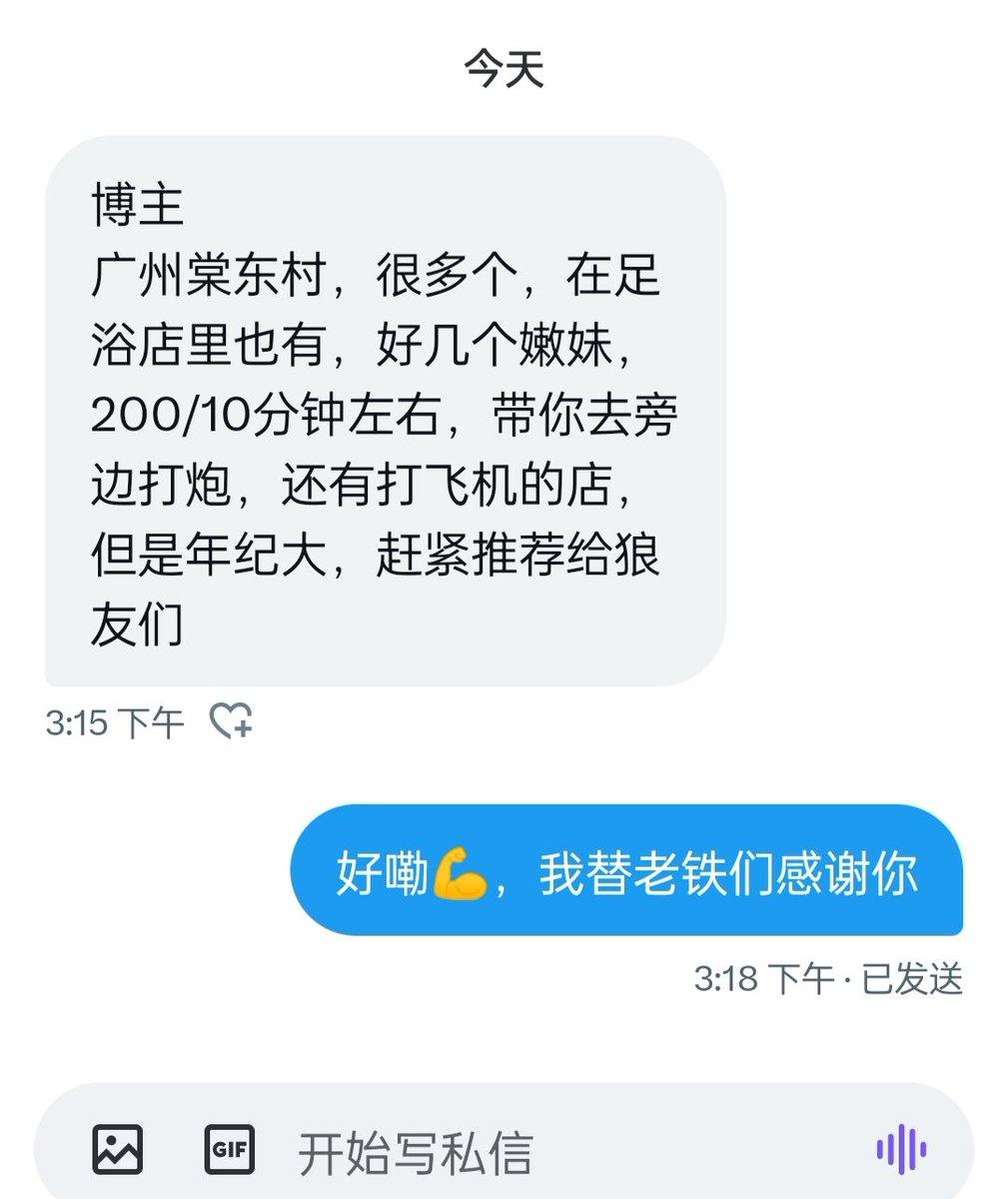Viewport: 1008px width, 1199px height.
Task: Attach a photo from the gallery
Action: tap(118, 1149)
